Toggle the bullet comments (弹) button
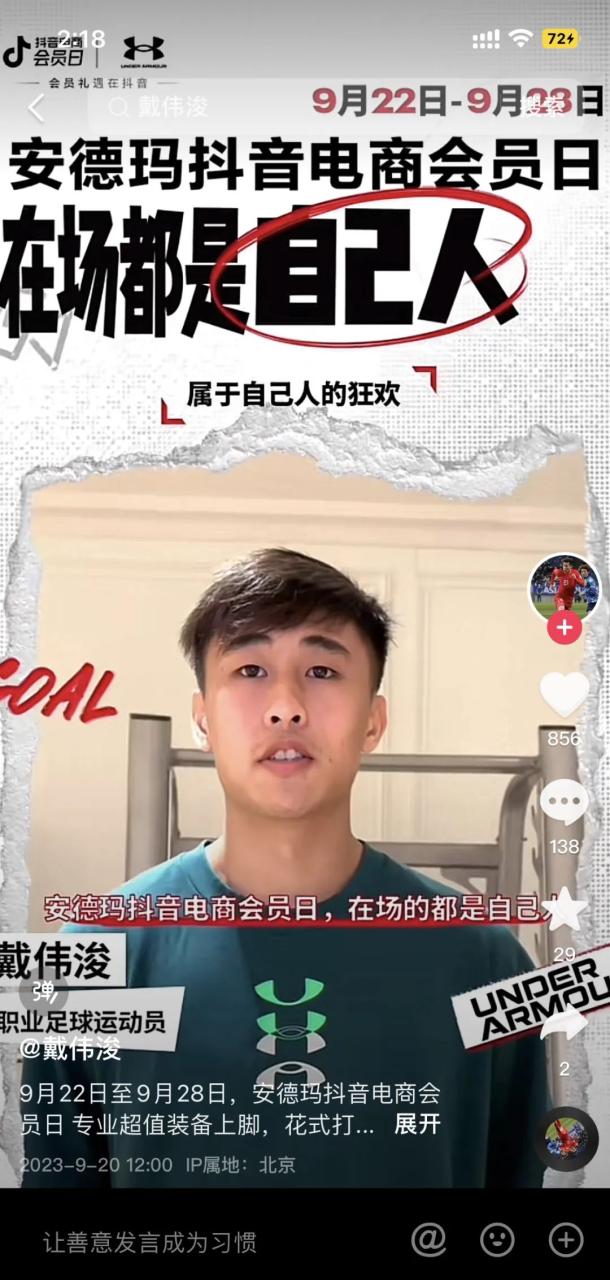This screenshot has height=1280, width=610. (43, 991)
